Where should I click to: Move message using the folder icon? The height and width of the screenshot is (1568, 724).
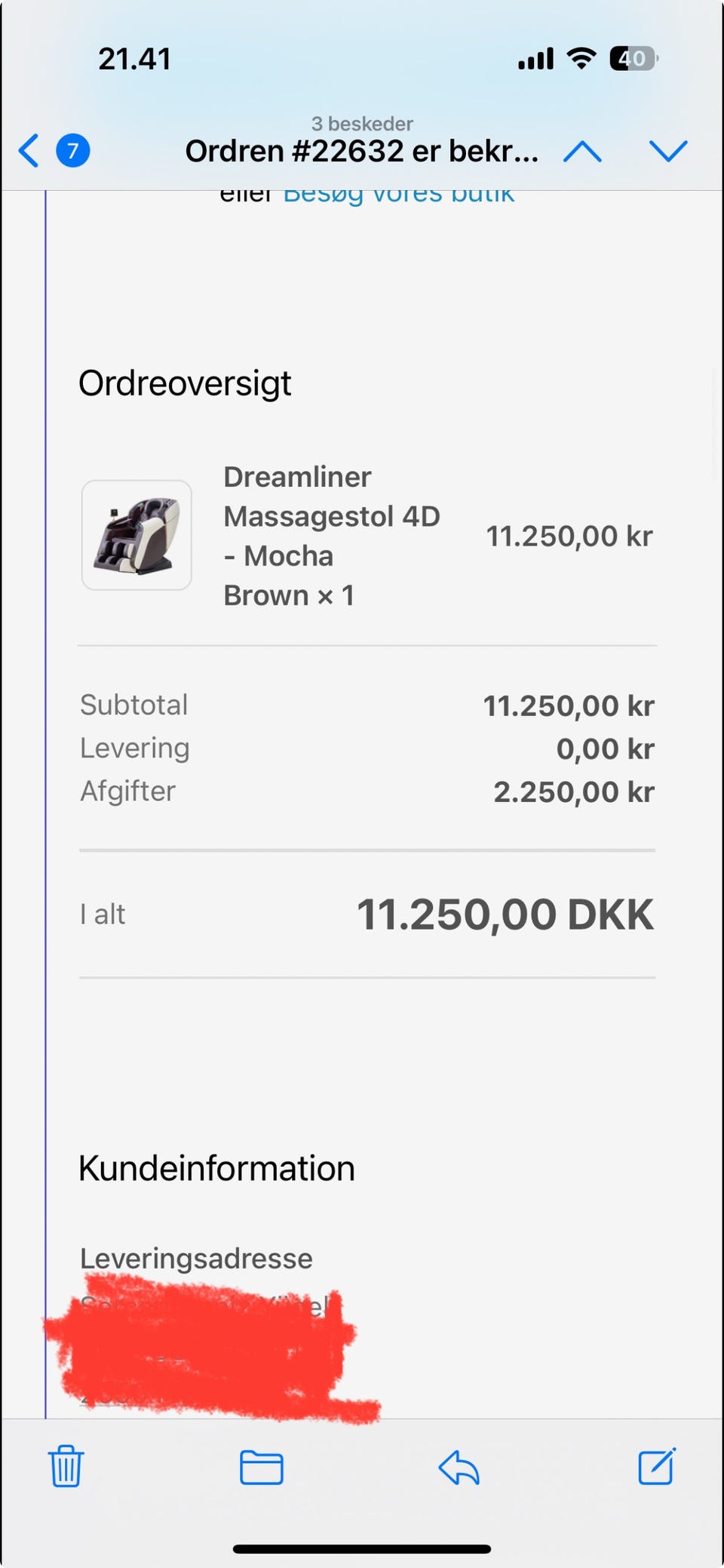[262, 1467]
